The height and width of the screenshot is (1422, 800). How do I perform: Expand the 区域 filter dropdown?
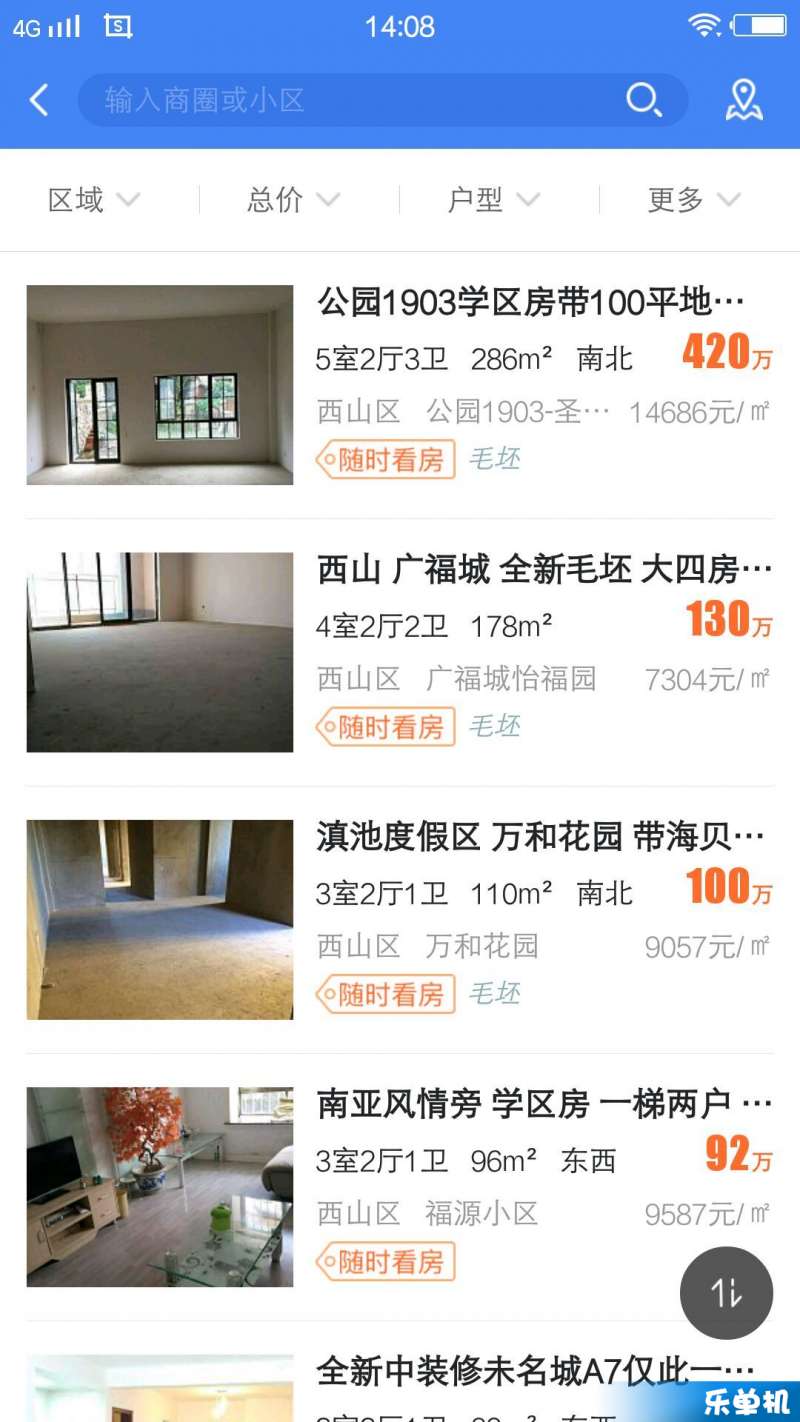[x=94, y=200]
